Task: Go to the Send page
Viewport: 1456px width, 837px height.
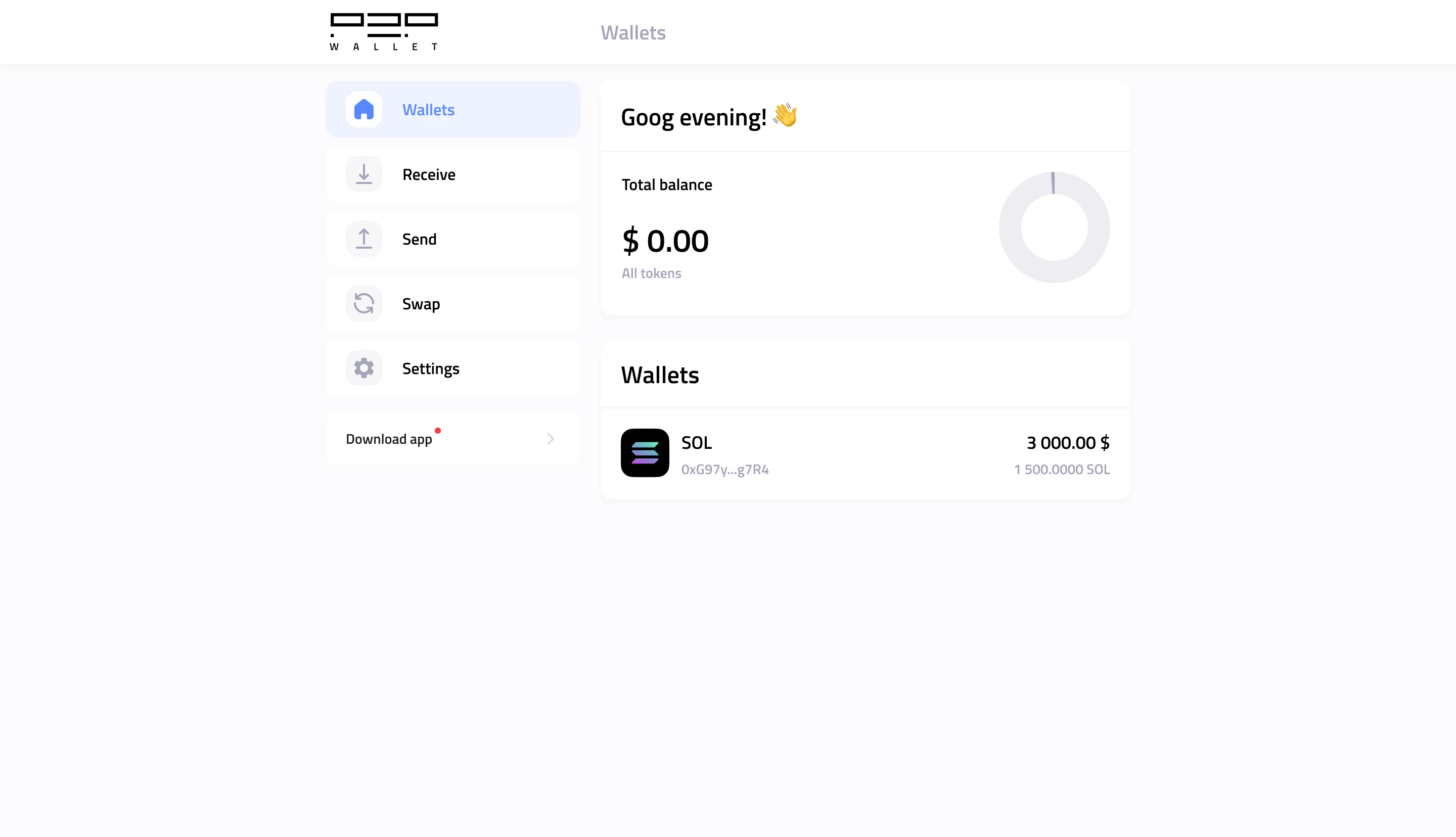Action: 452,239
